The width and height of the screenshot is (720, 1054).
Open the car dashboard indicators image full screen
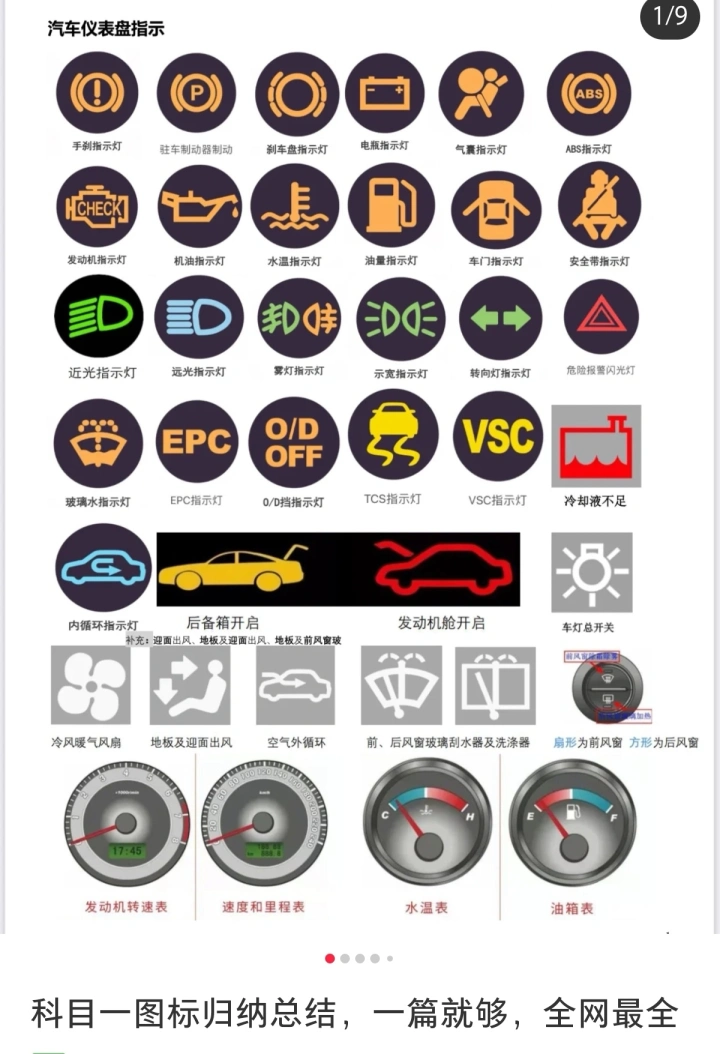[360, 470]
